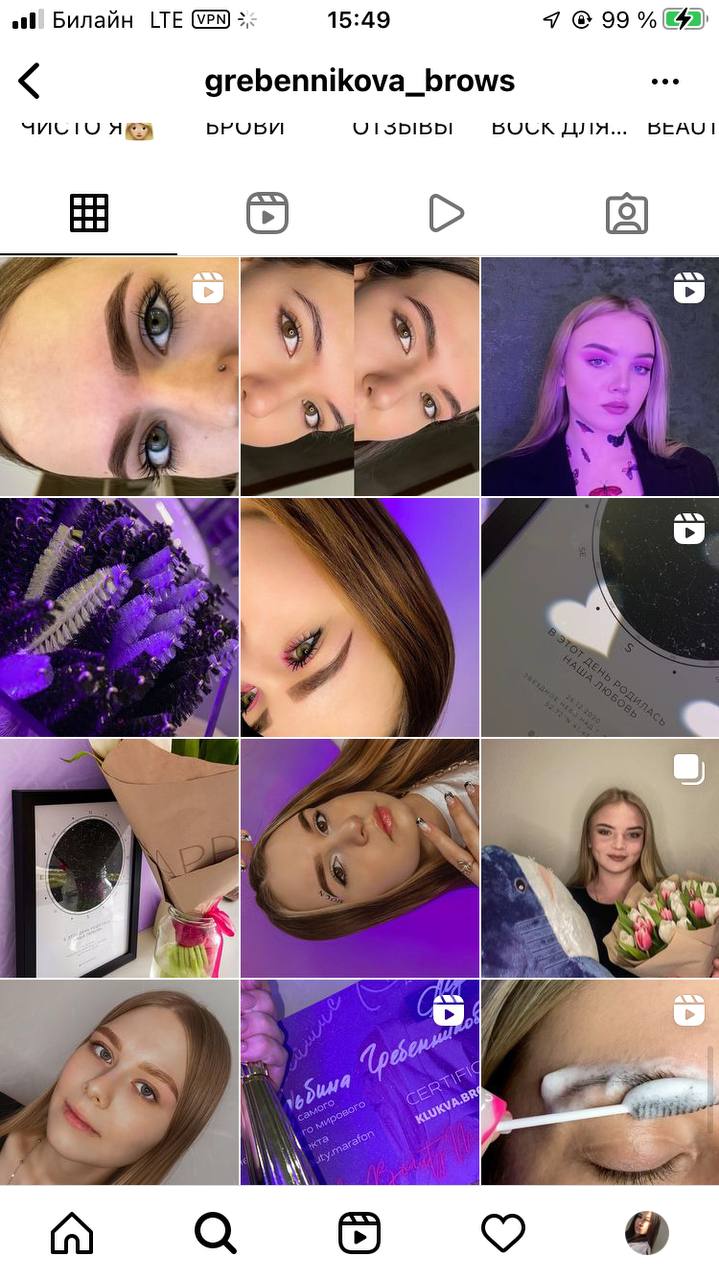719x1280 pixels.
Task: Open the two side-by-side faces post
Action: 360,377
